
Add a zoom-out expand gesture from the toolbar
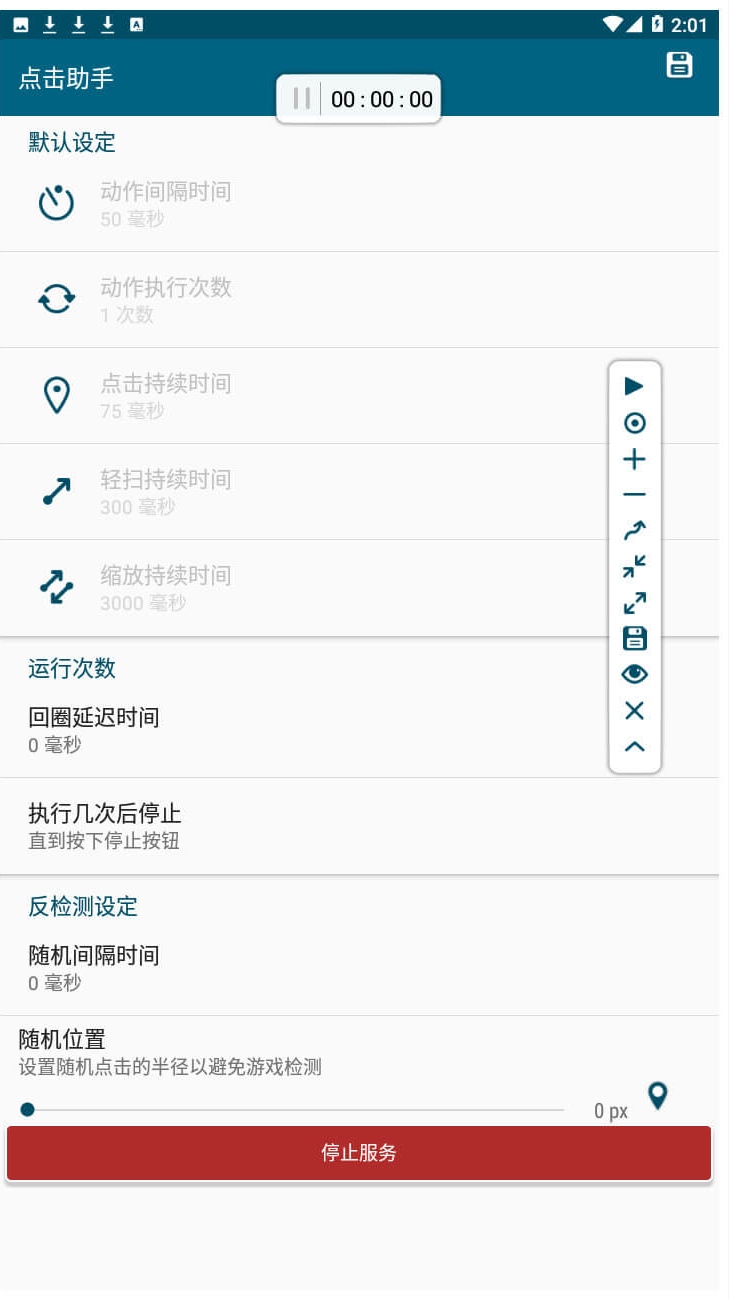click(x=634, y=602)
